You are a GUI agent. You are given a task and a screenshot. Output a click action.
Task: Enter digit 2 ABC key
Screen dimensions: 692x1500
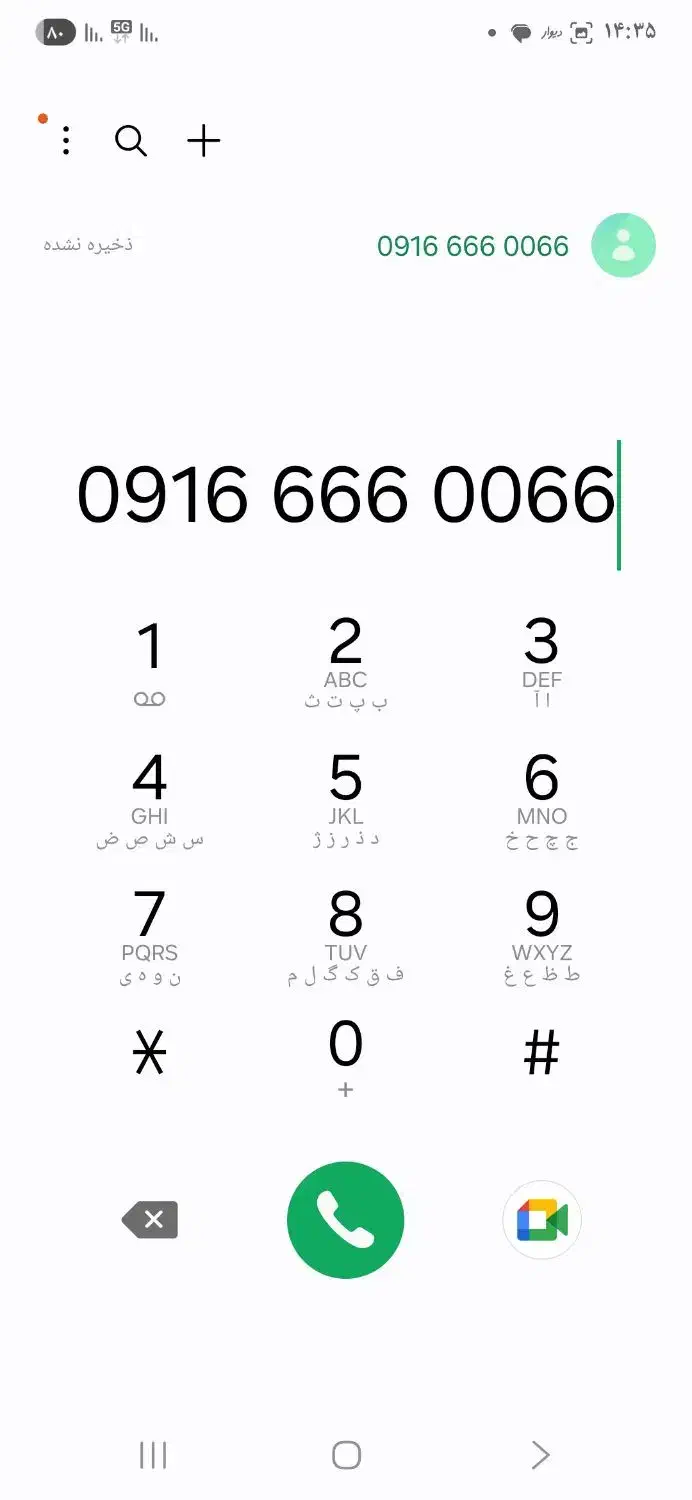[x=346, y=662]
